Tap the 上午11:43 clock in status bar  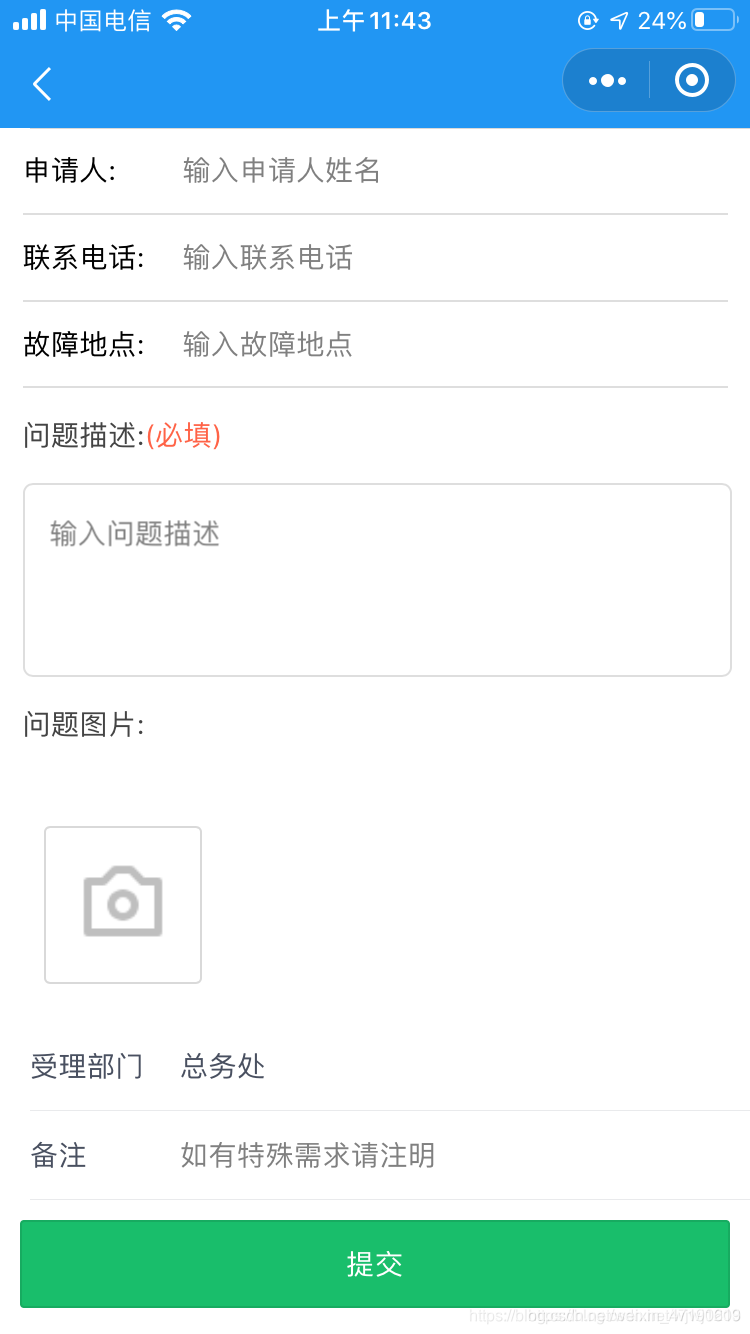[374, 19]
